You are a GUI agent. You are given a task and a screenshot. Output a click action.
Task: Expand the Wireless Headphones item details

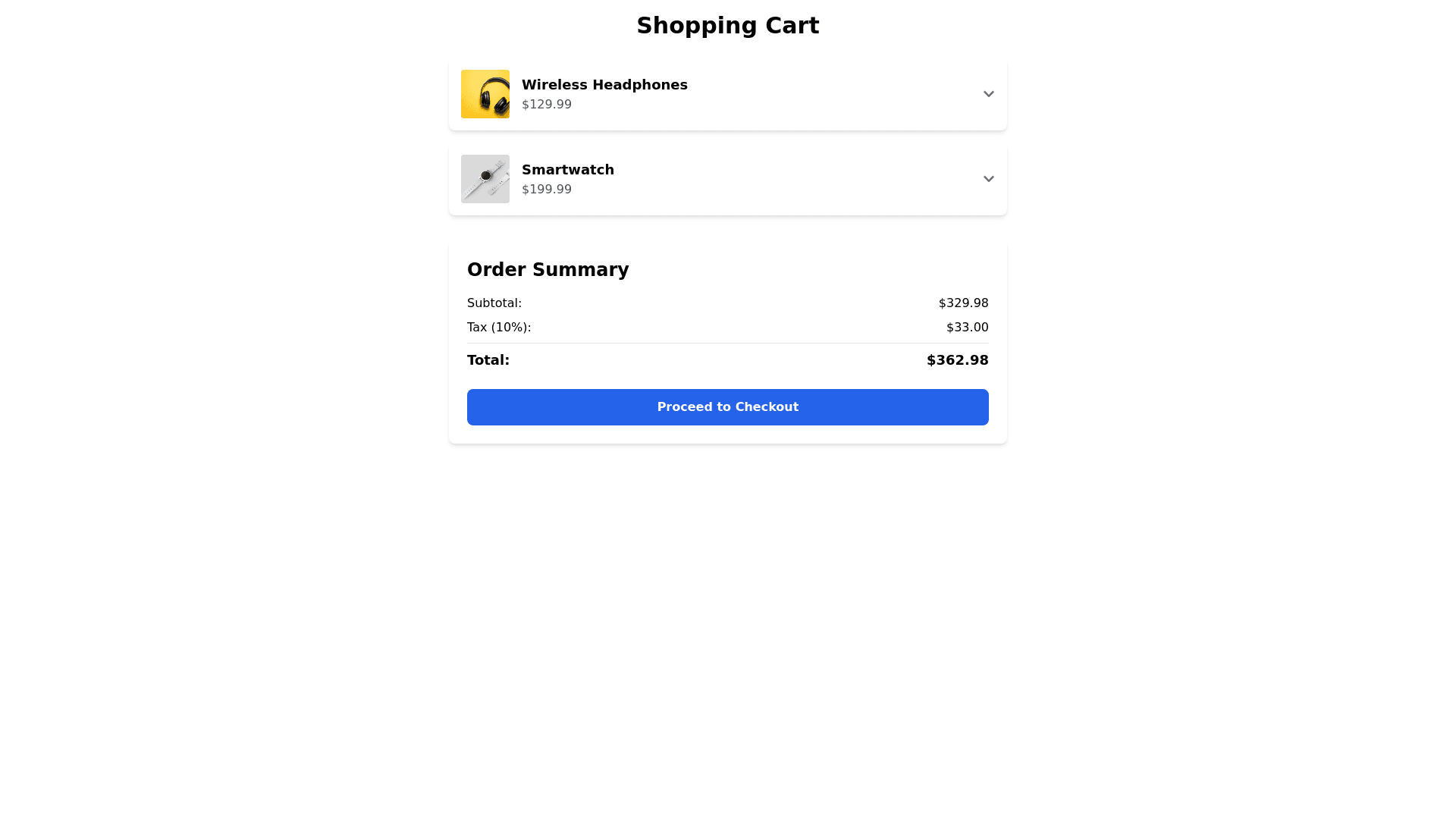point(988,94)
